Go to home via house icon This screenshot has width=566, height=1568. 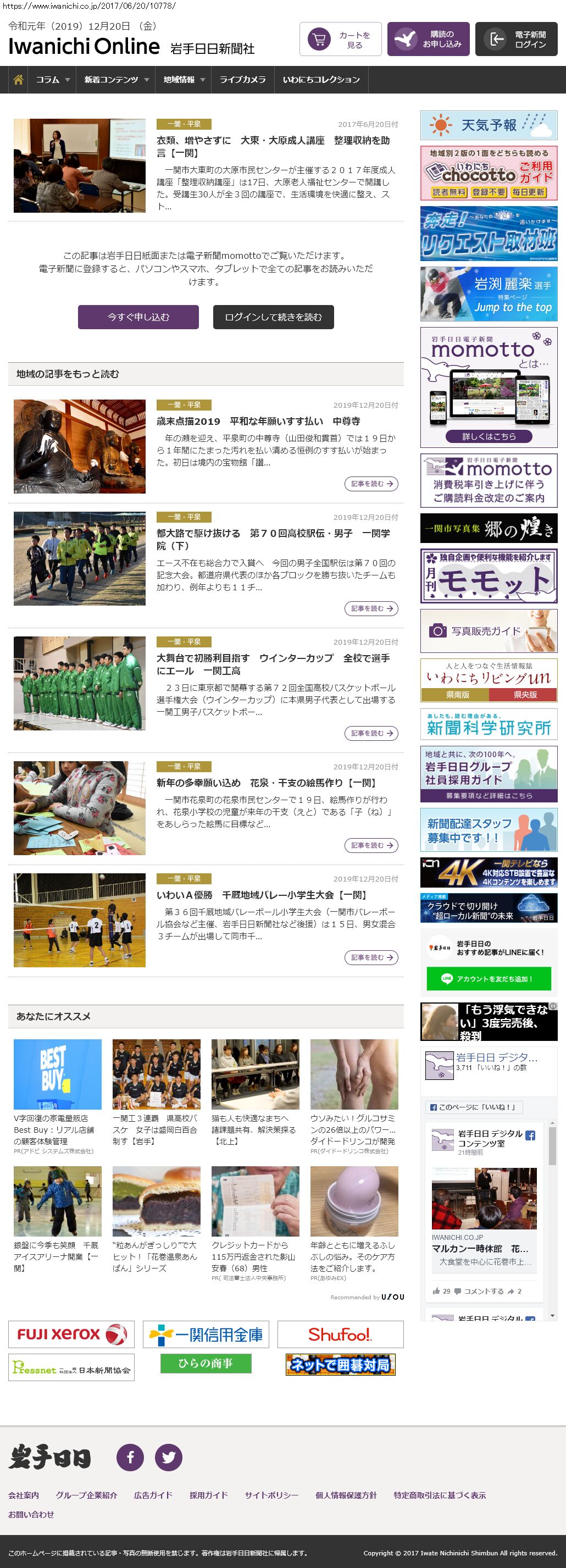pos(18,80)
